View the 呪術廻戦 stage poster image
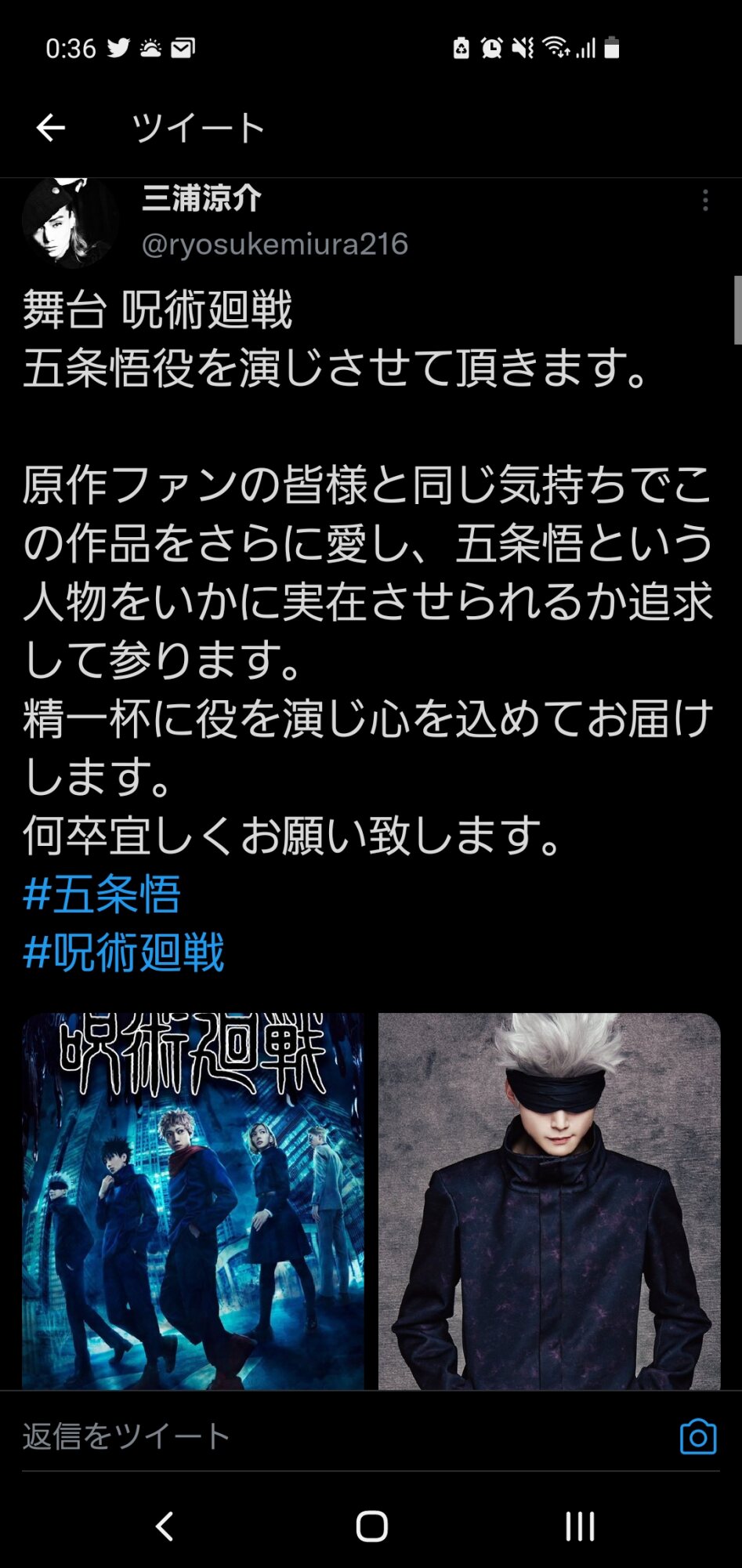This screenshot has width=742, height=1568. 193,1201
